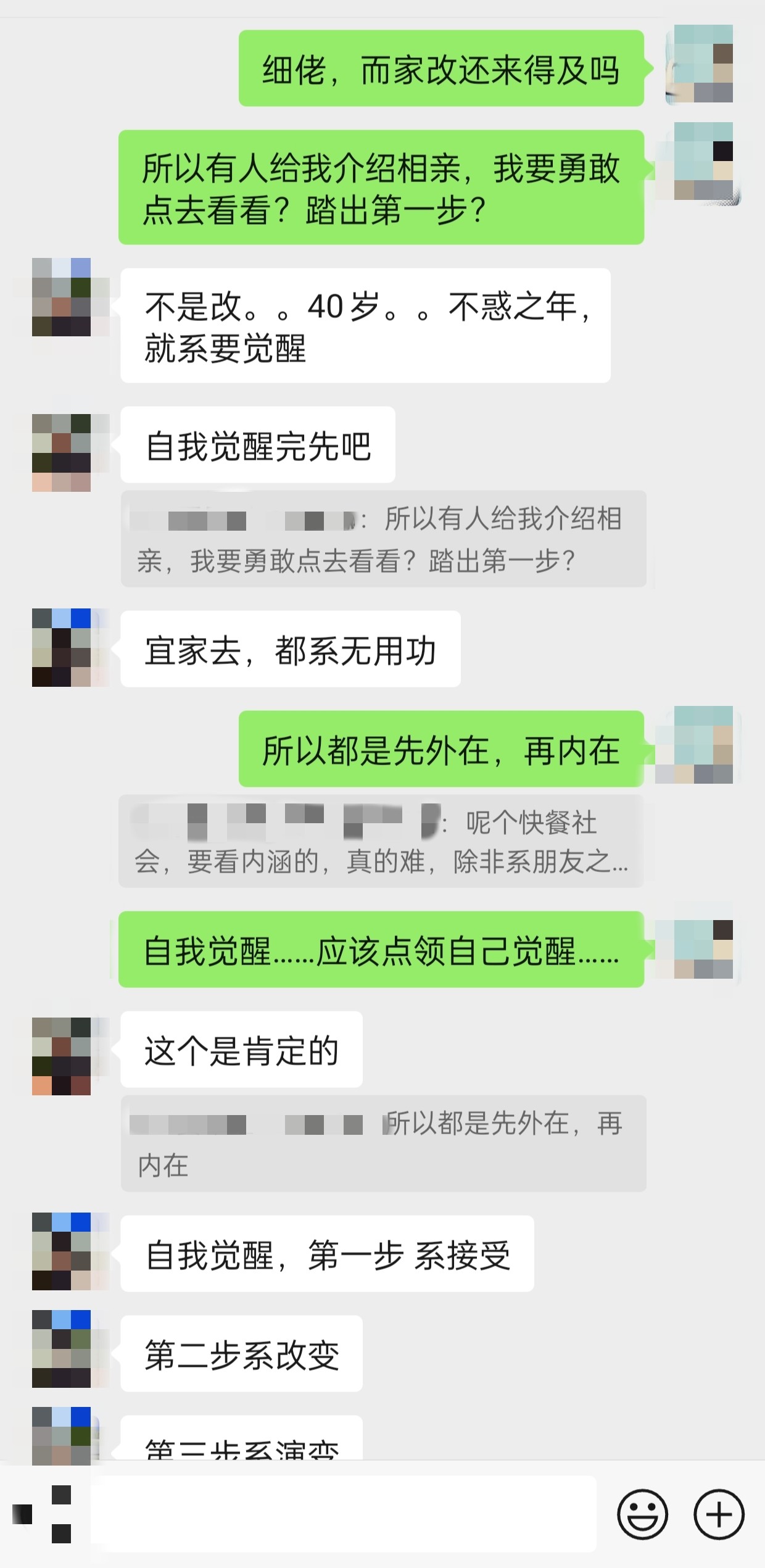Open avatar beside 第二步系改变
This screenshot has width=765, height=1568.
tap(62, 1348)
